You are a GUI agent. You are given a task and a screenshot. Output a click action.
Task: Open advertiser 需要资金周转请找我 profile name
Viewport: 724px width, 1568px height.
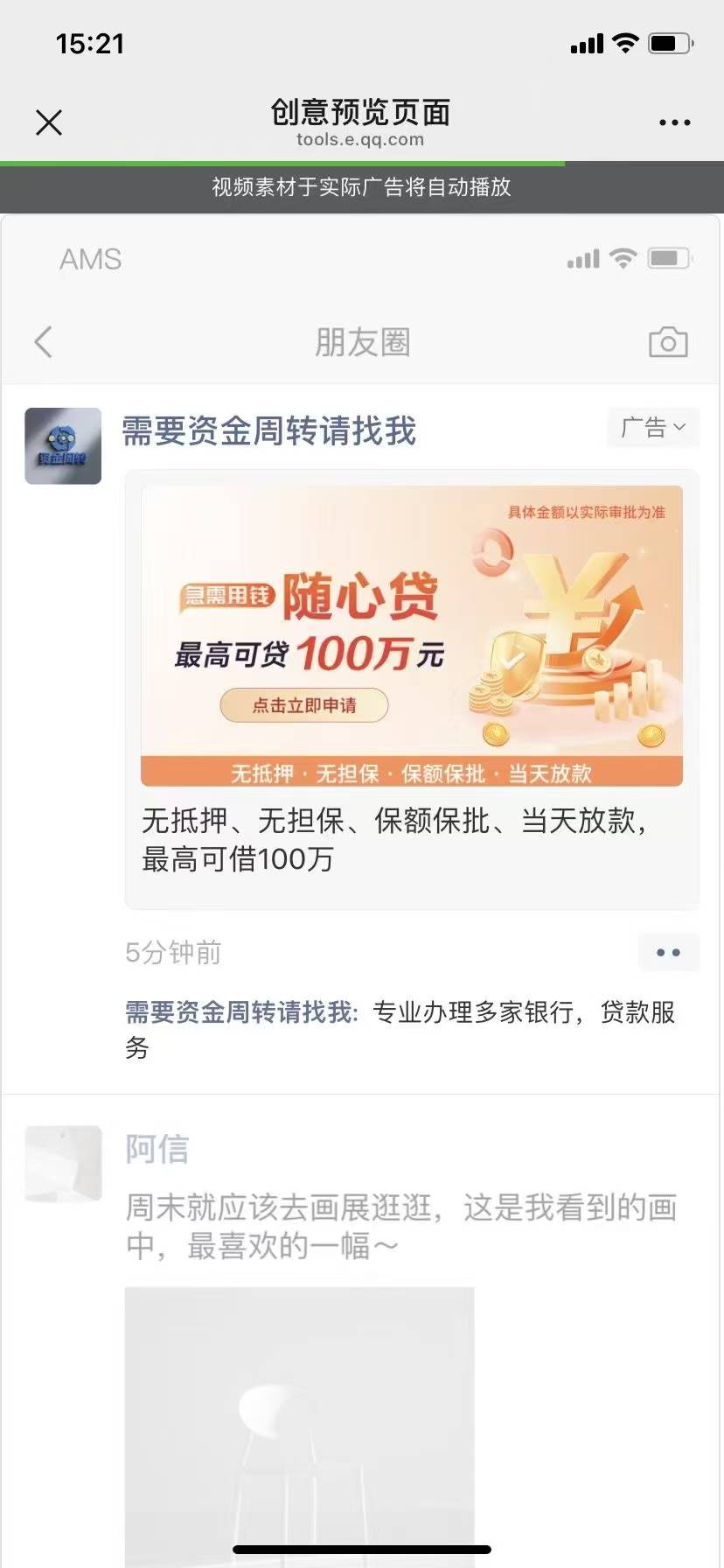click(x=268, y=431)
